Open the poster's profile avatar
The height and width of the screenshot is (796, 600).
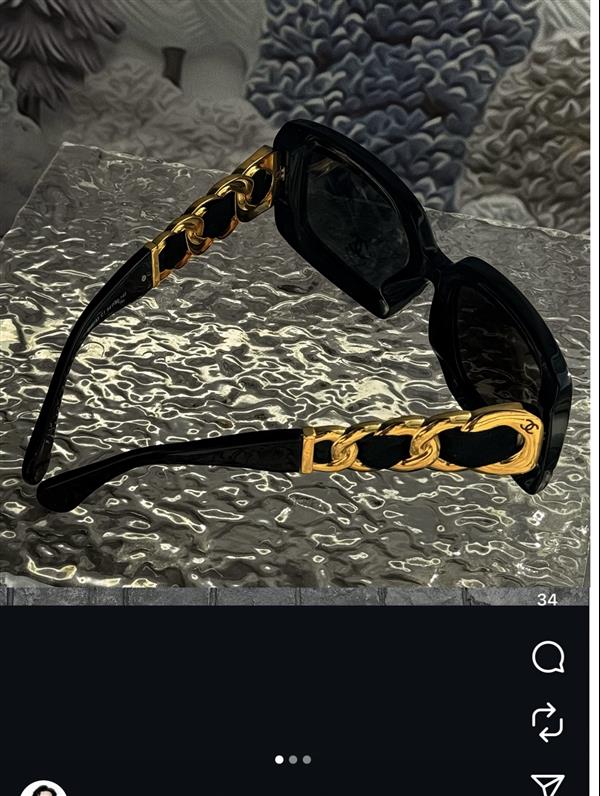[44, 788]
